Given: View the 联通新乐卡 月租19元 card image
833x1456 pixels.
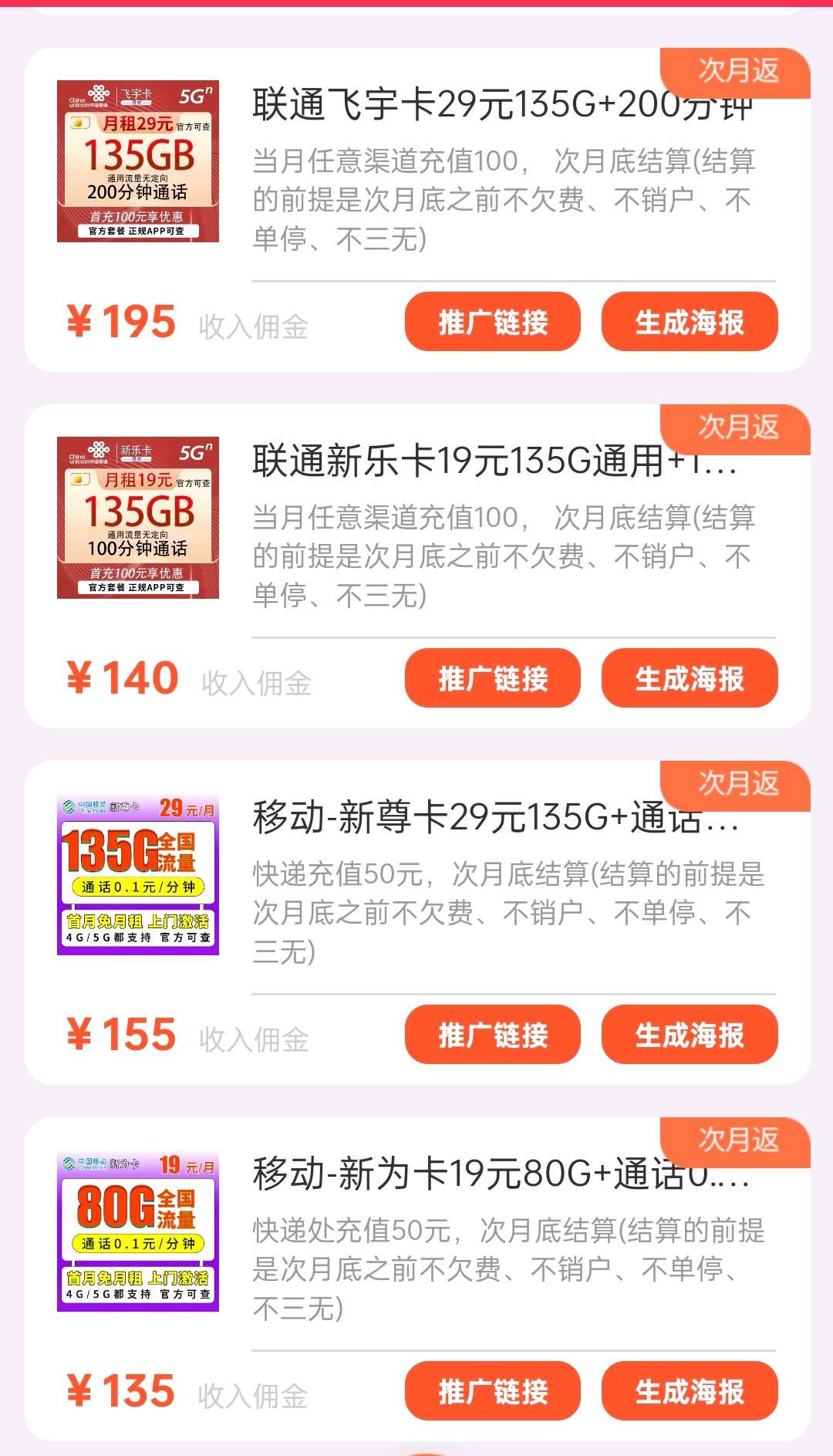Looking at the screenshot, I should click(x=138, y=518).
